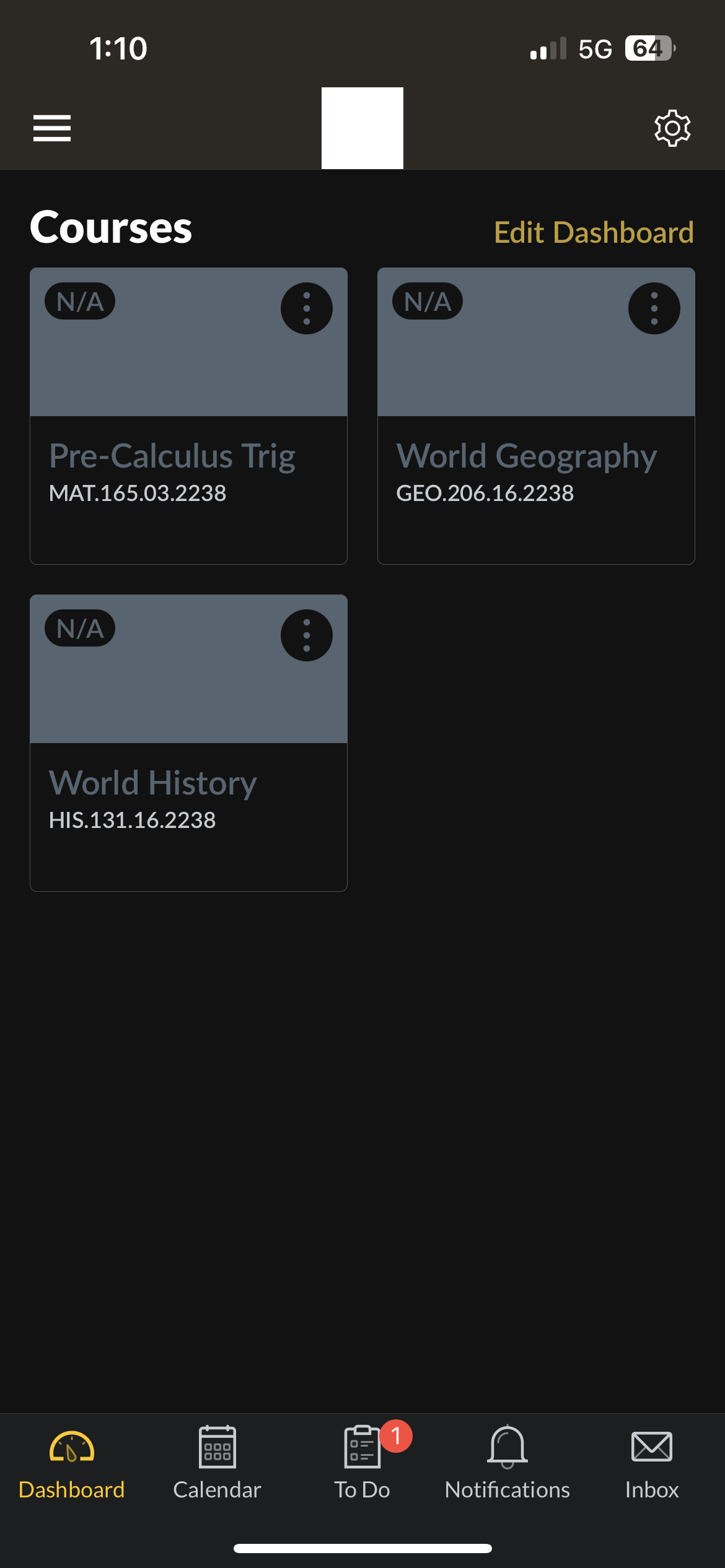Open options menu on World History card
The height and width of the screenshot is (1568, 725).
coord(307,635)
